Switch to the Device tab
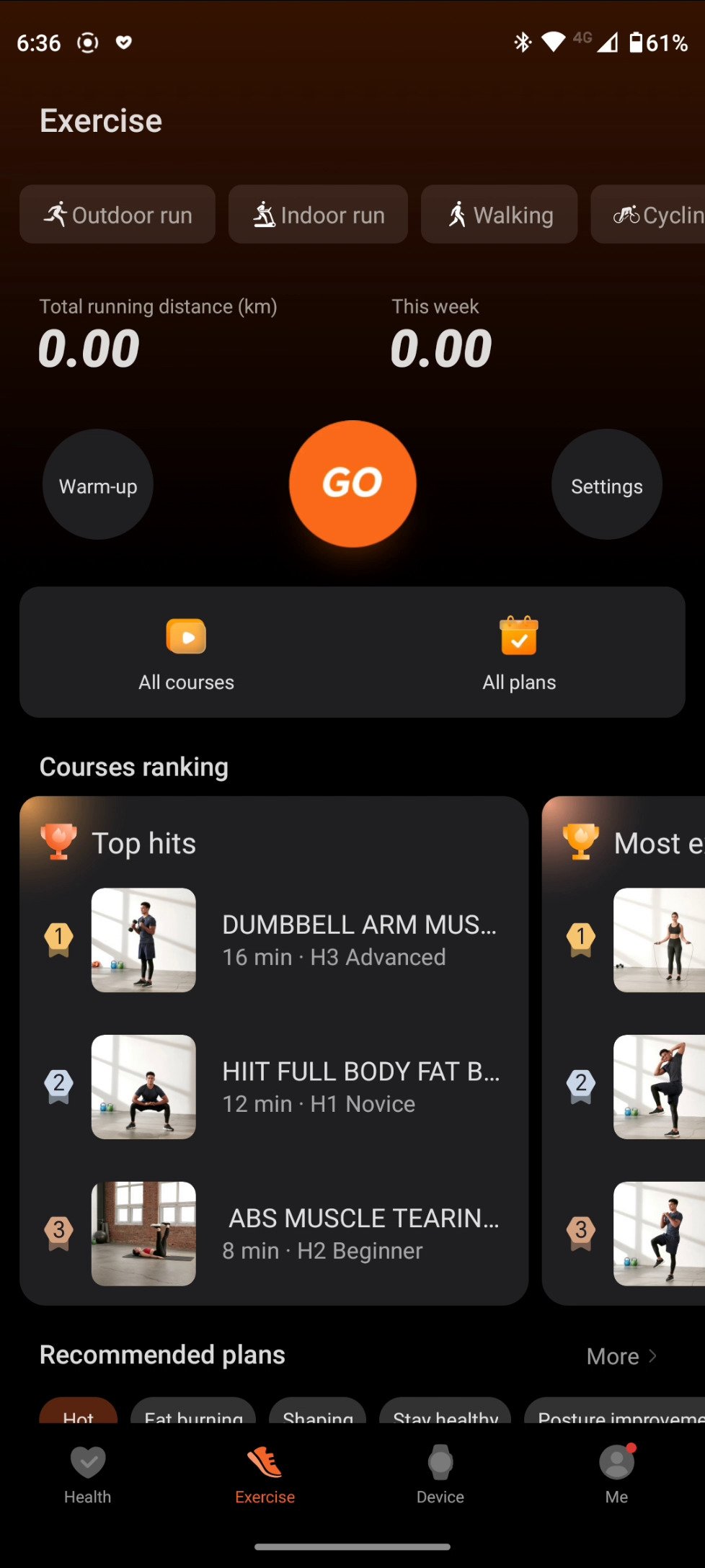This screenshot has width=705, height=1568. 440,1475
